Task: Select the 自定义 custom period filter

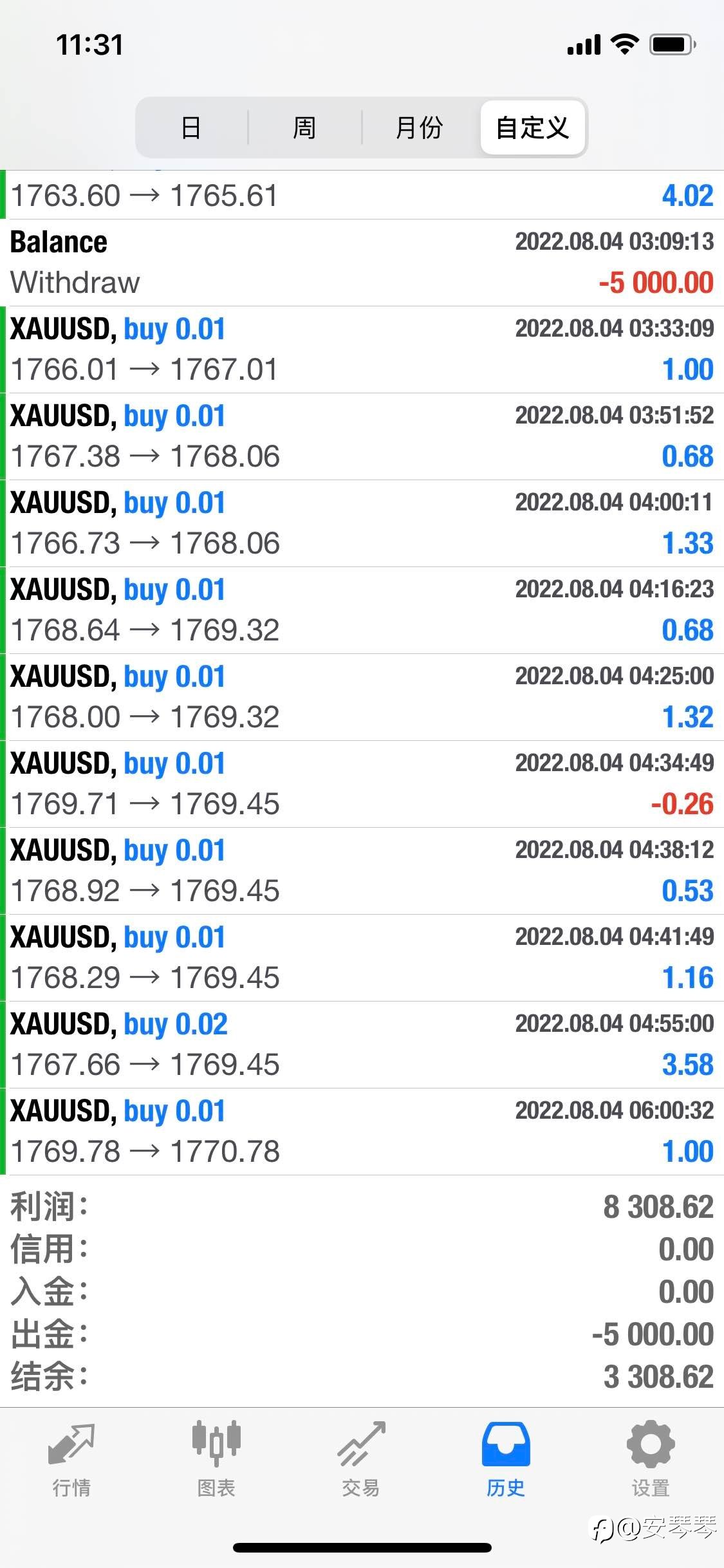Action: pyautogui.click(x=533, y=127)
